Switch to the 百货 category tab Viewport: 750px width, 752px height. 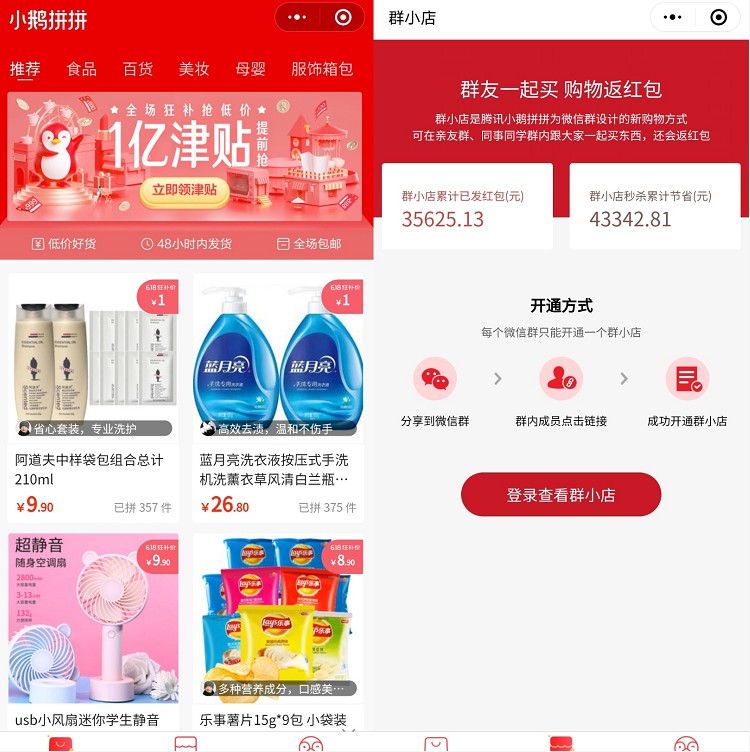click(x=138, y=69)
